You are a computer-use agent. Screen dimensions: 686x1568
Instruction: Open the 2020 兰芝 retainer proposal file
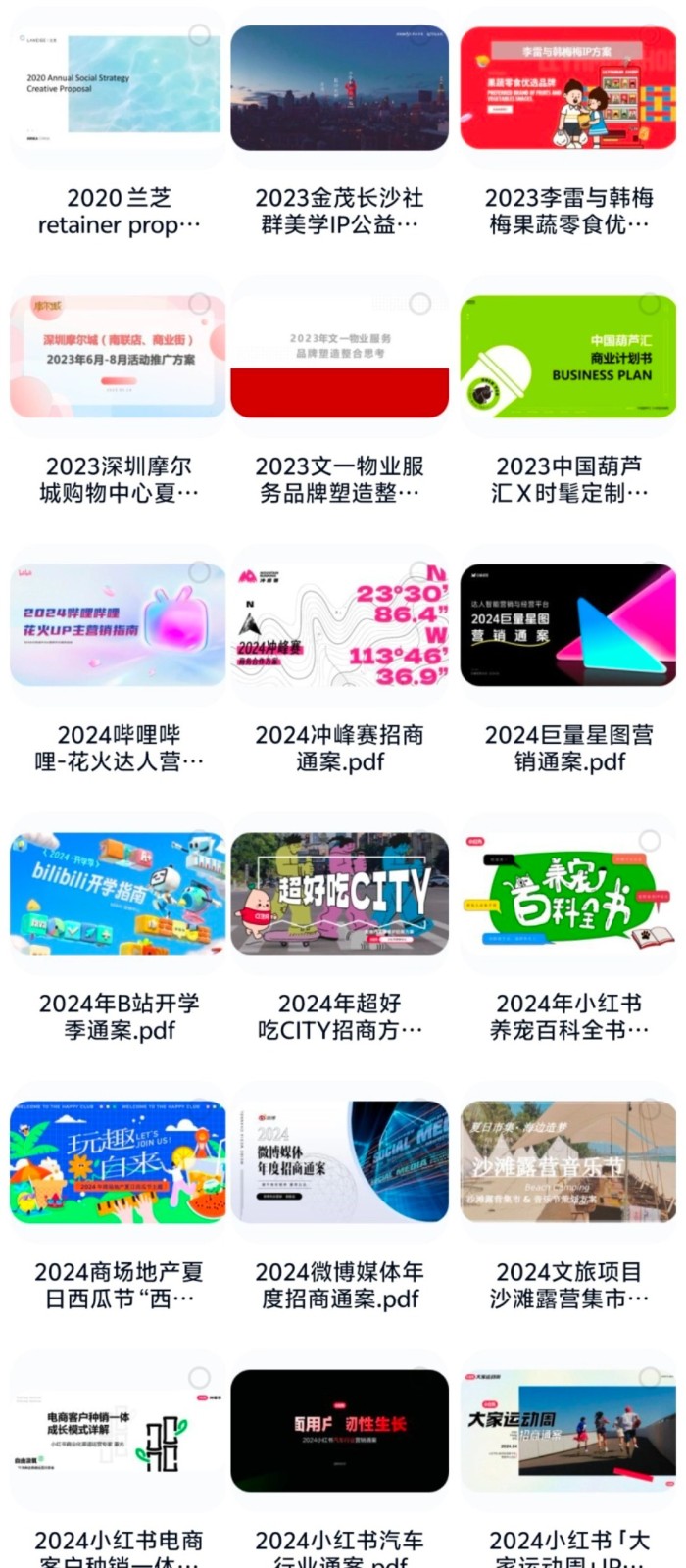coord(118,88)
